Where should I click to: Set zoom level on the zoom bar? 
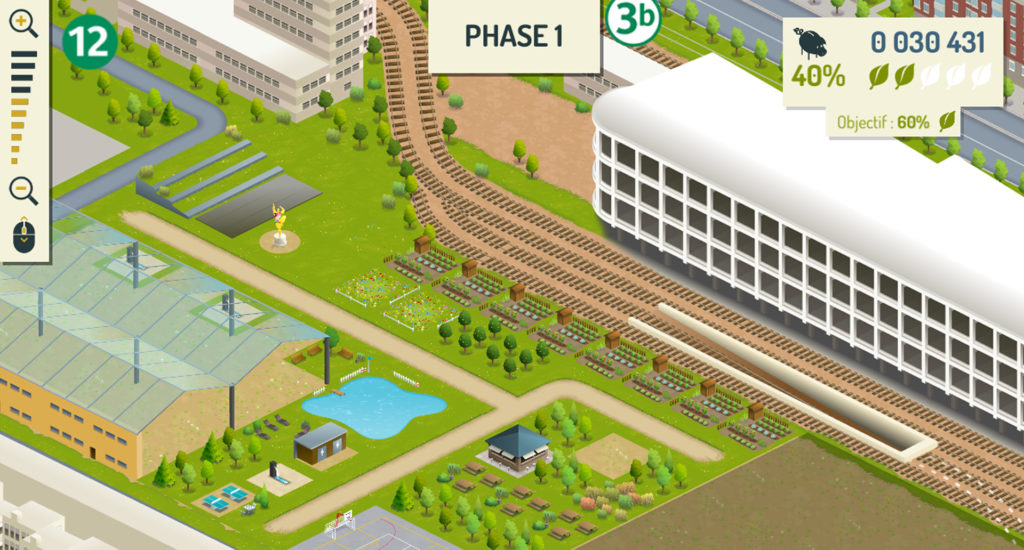22,106
